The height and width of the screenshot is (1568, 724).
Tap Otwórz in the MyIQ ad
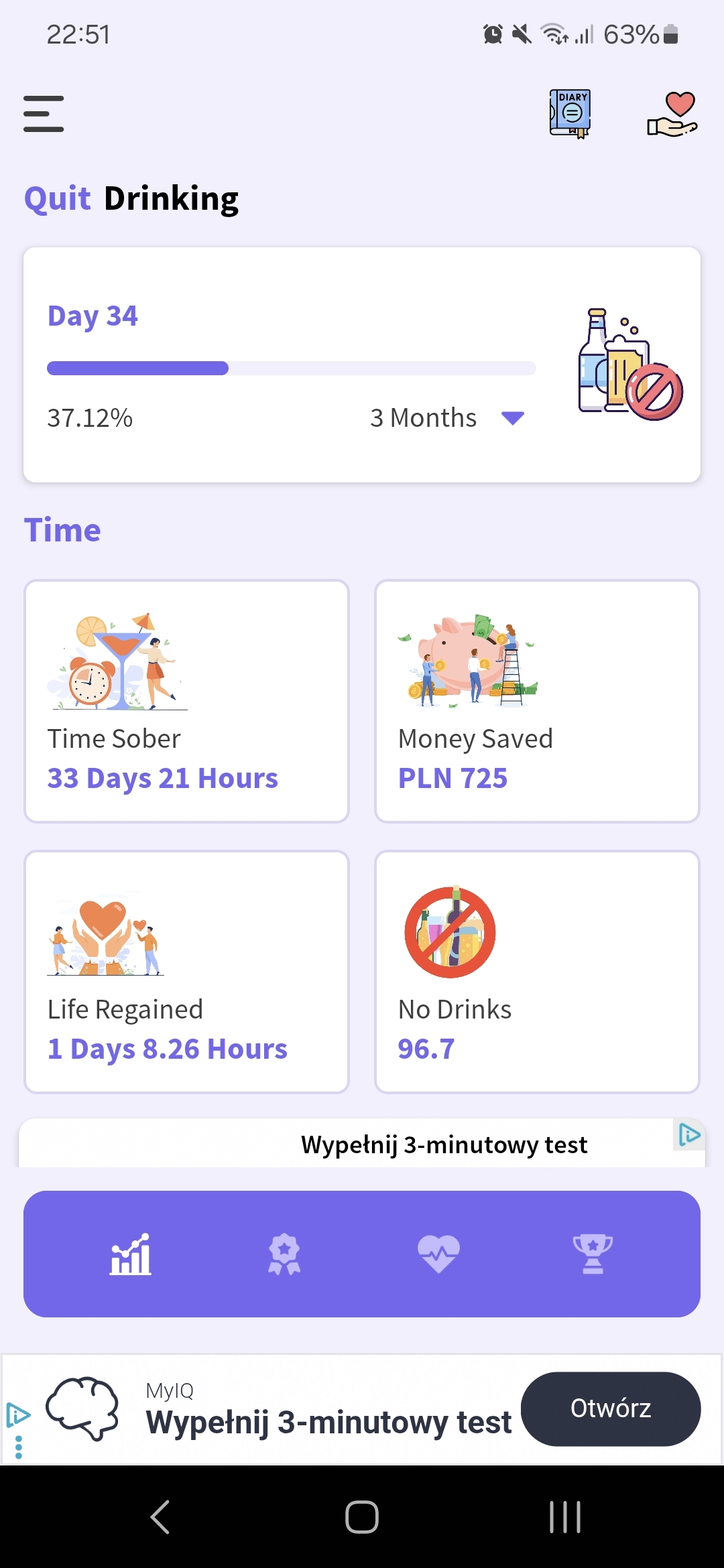[x=611, y=1409]
